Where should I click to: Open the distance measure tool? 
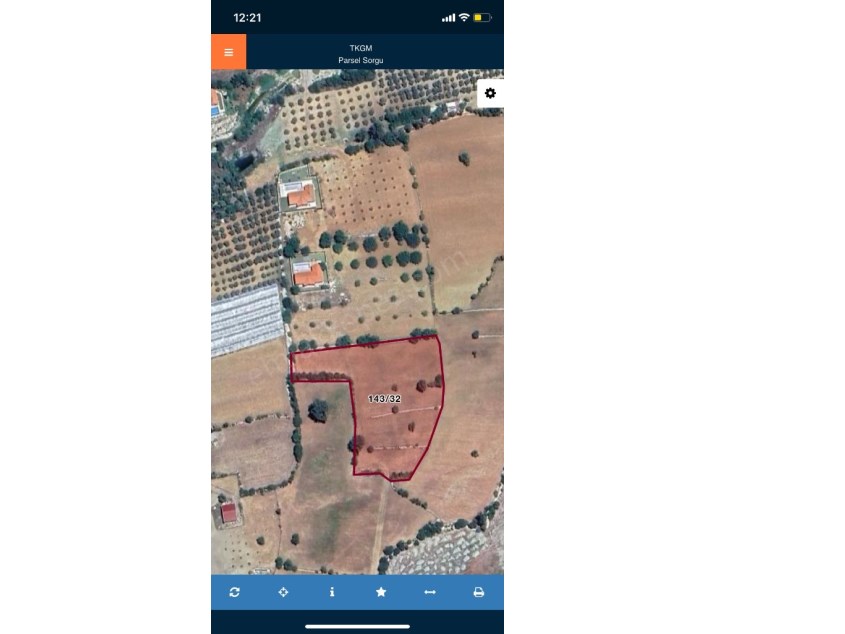430,592
